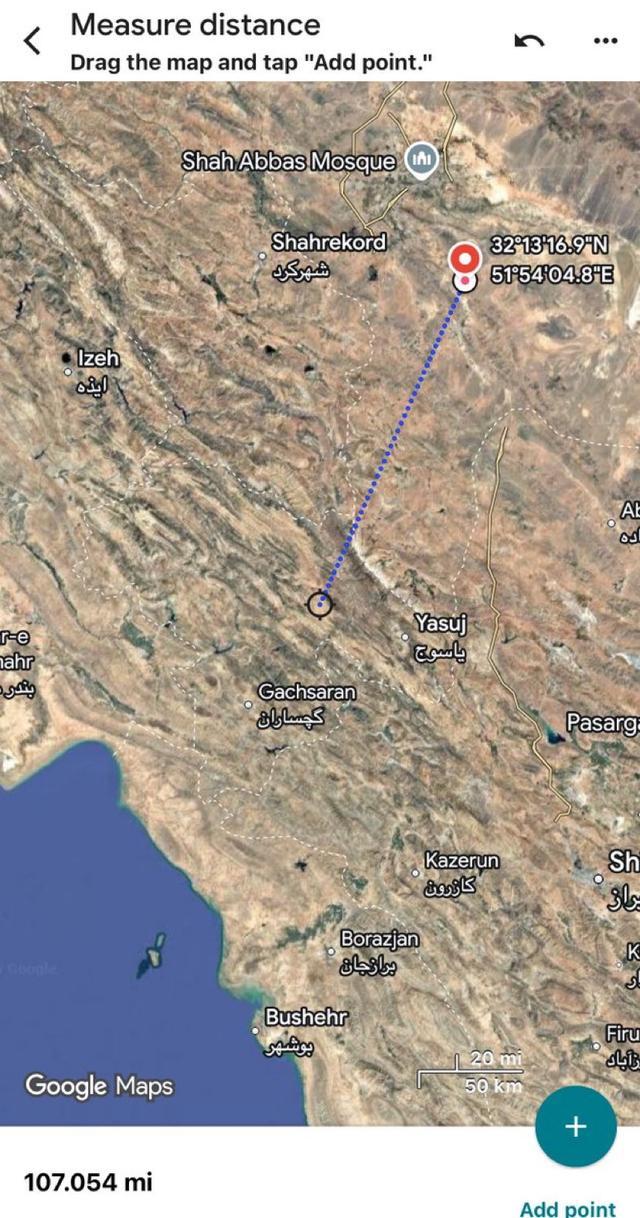The height and width of the screenshot is (1218, 640).
Task: Open the three-dot overflow menu
Action: 605,41
